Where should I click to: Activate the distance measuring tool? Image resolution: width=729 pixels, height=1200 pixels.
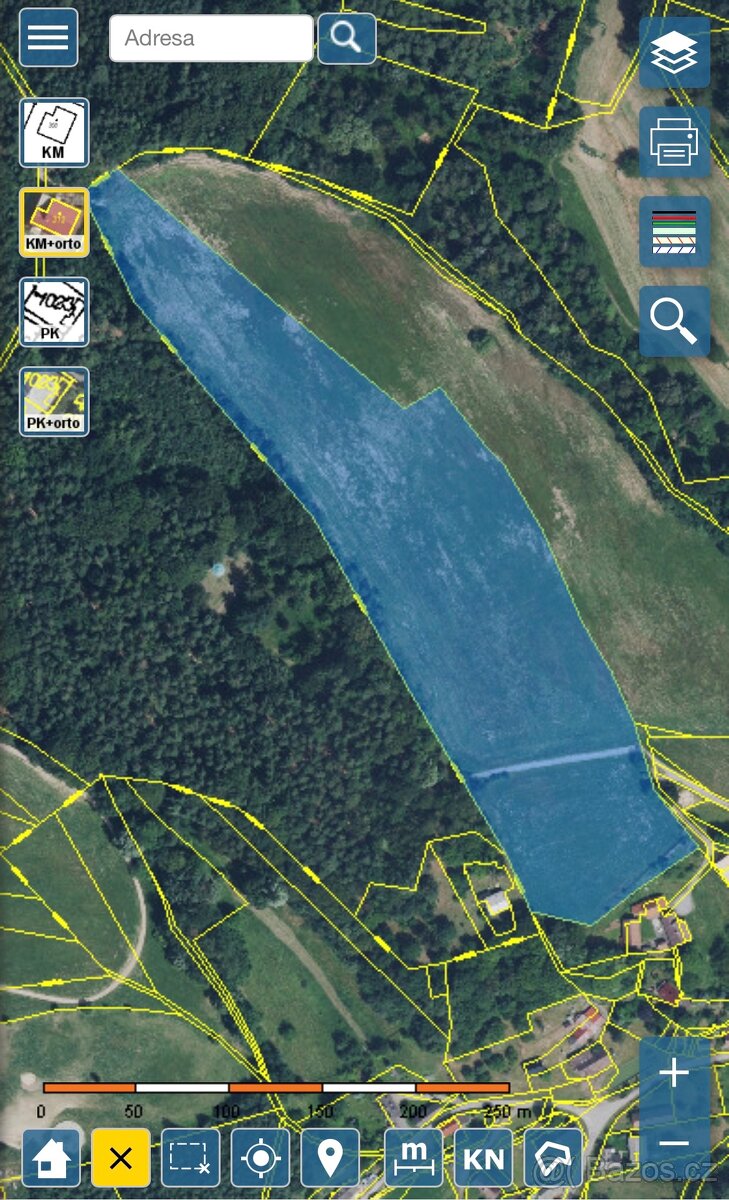413,1158
